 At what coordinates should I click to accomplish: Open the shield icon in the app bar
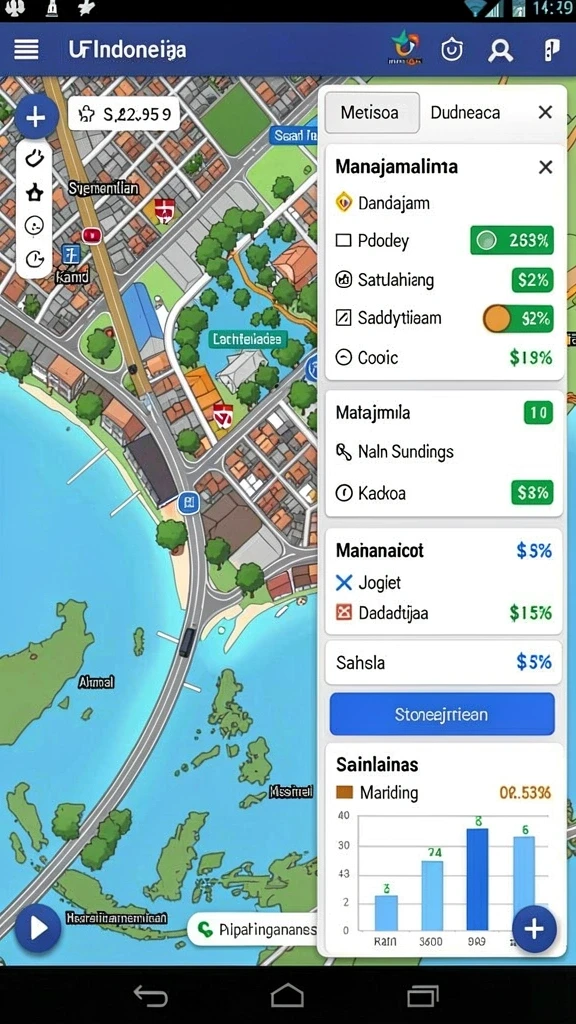coord(451,50)
